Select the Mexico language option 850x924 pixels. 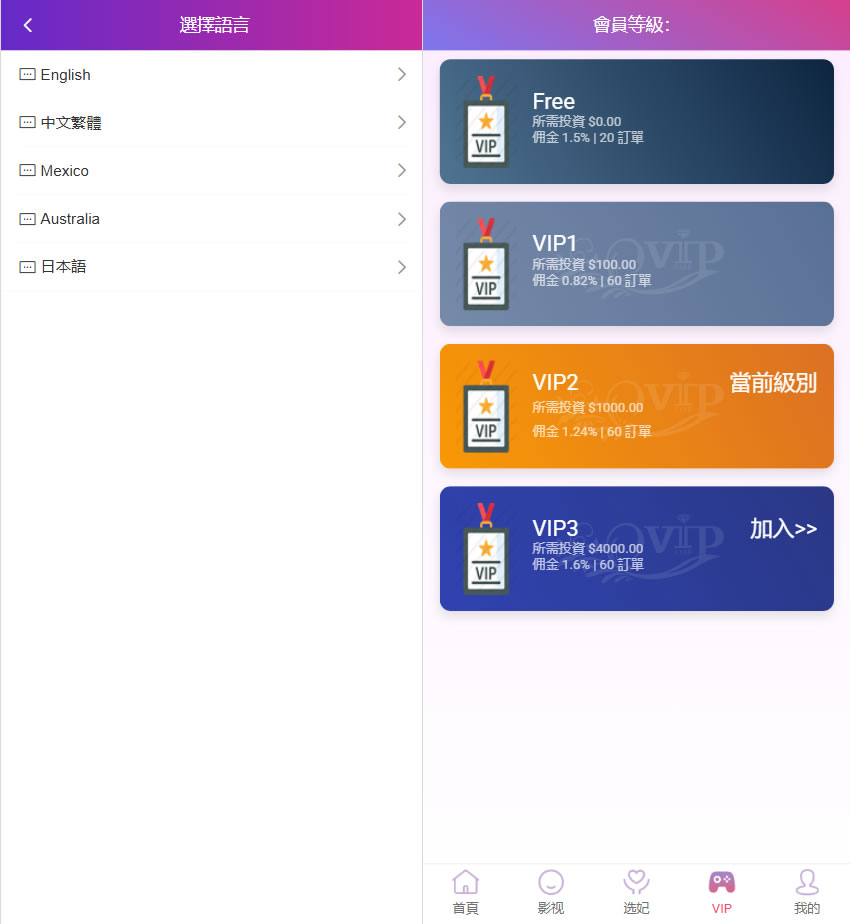click(211, 171)
